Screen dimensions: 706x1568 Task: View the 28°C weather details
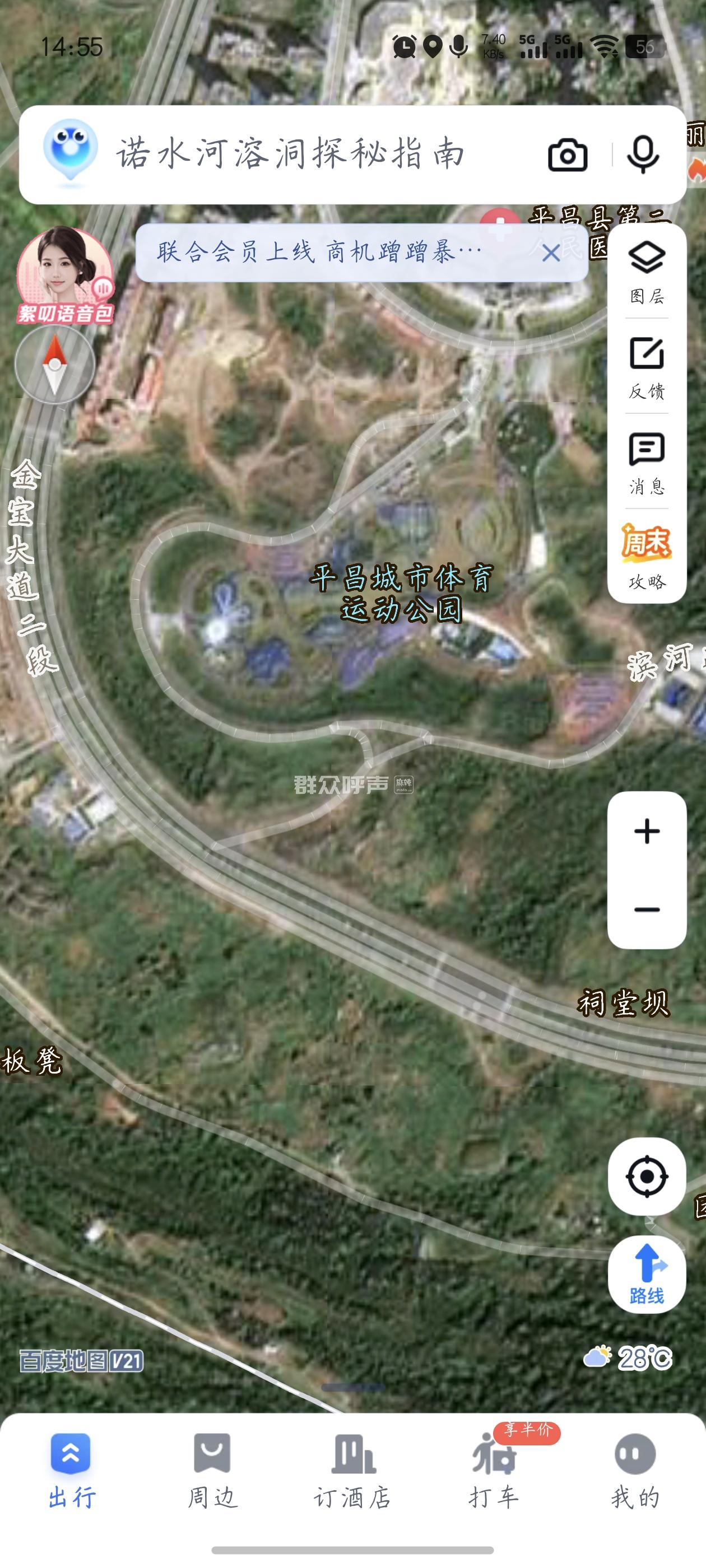pyautogui.click(x=628, y=1357)
